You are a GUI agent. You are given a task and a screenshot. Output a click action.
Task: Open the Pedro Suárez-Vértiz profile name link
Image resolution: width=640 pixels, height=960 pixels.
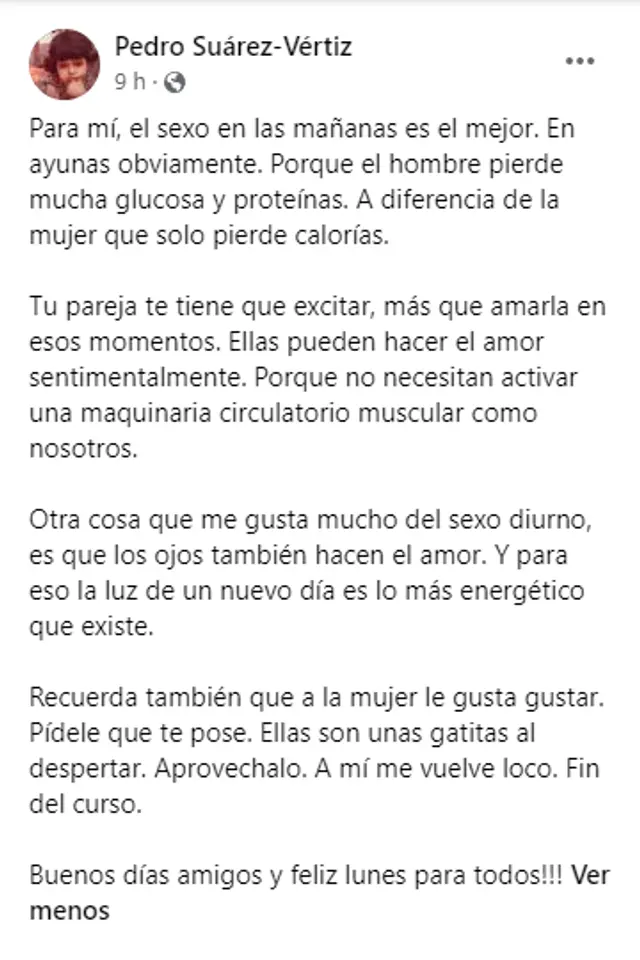[233, 46]
